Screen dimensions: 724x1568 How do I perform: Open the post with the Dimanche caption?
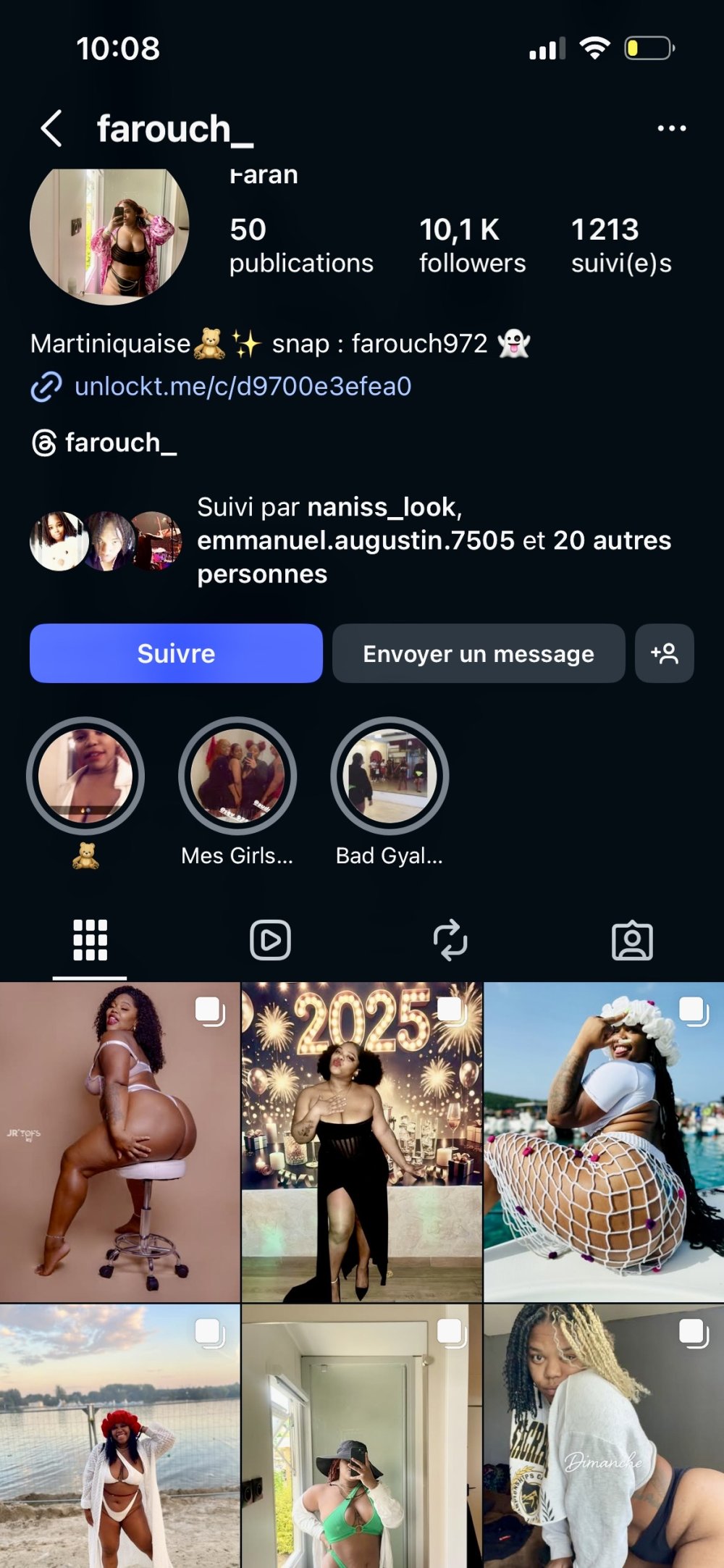[603, 1435]
